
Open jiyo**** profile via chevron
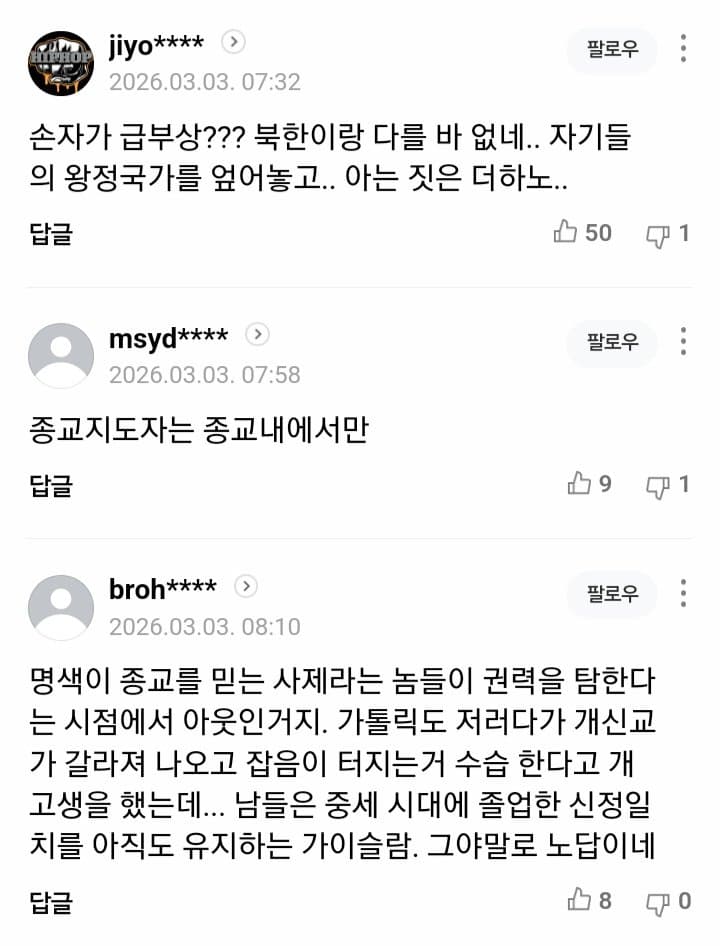[233, 42]
